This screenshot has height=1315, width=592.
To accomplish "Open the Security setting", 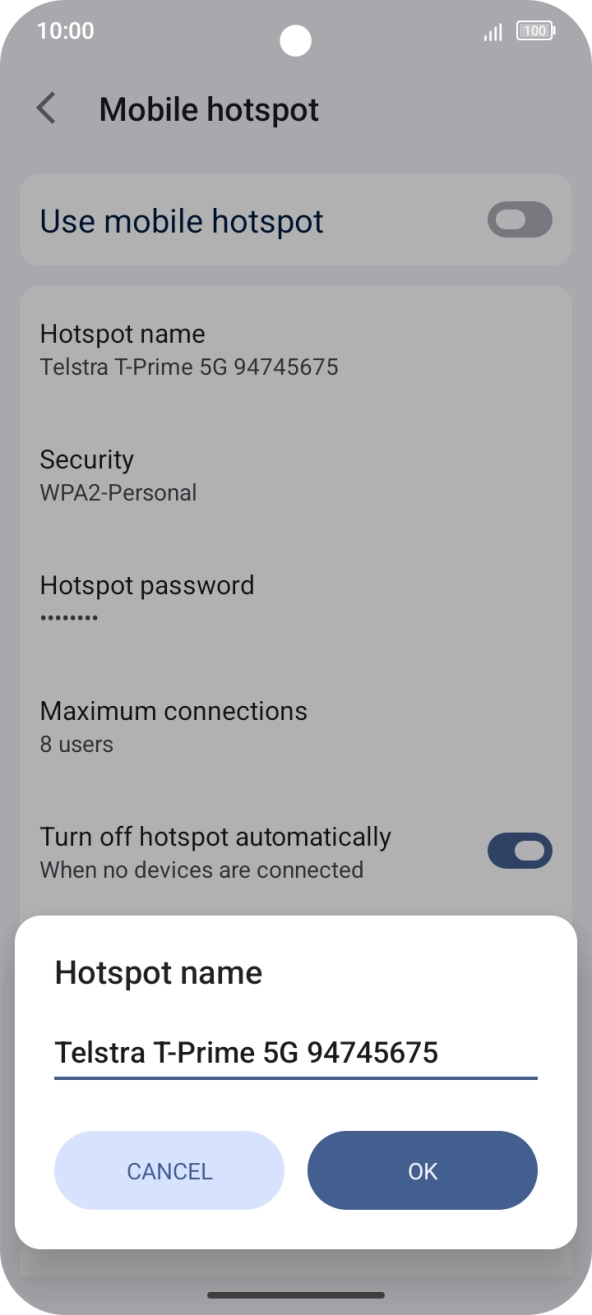I will tap(296, 475).
